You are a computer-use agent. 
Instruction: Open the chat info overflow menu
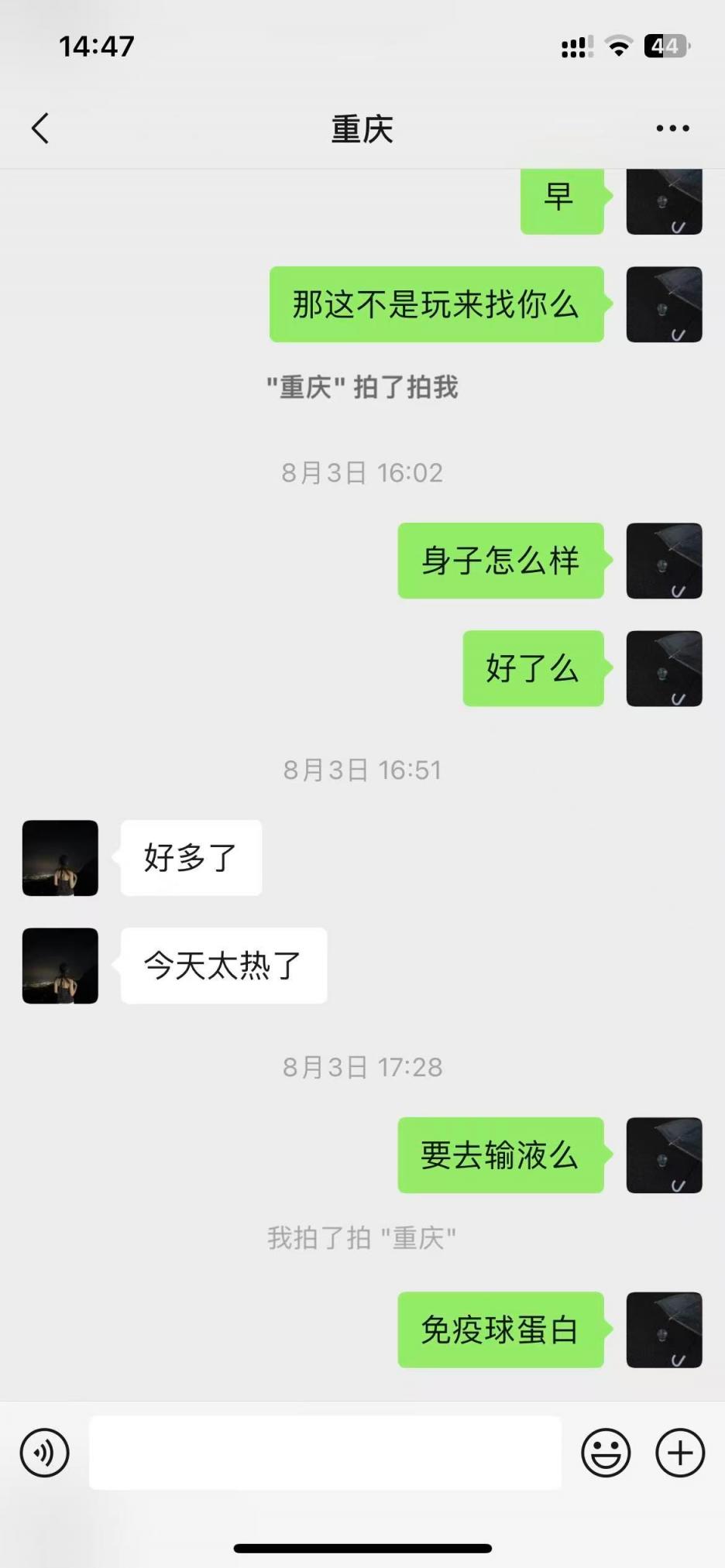[672, 129]
